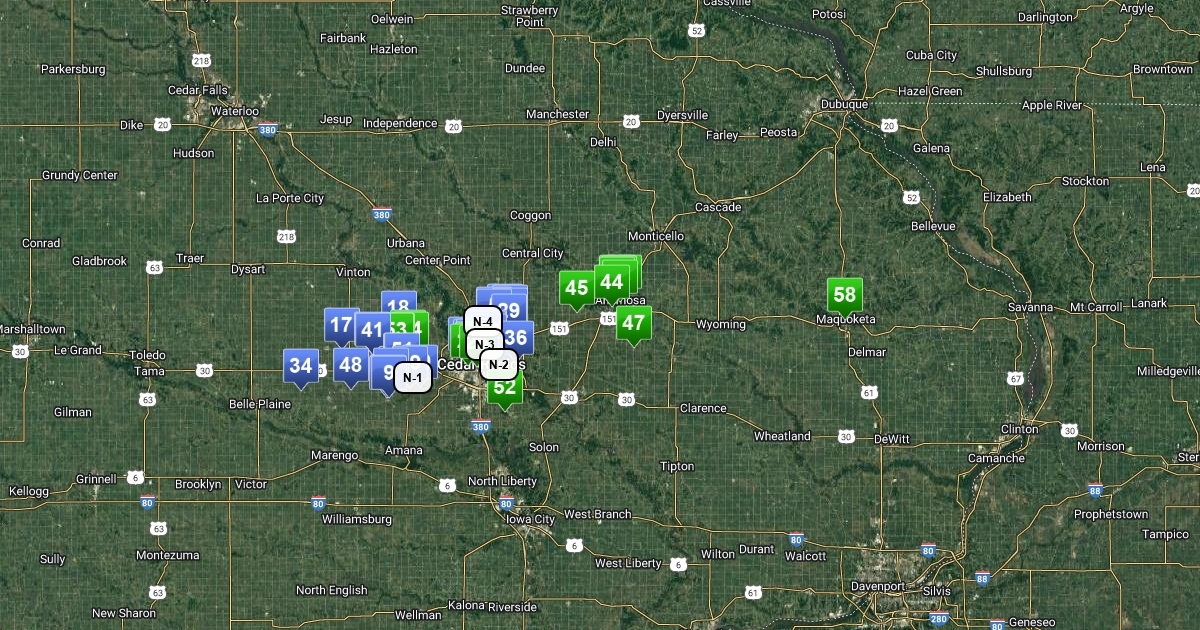Image resolution: width=1200 pixels, height=630 pixels.
Task: Tap the white N-1 marker
Action: coord(412,378)
